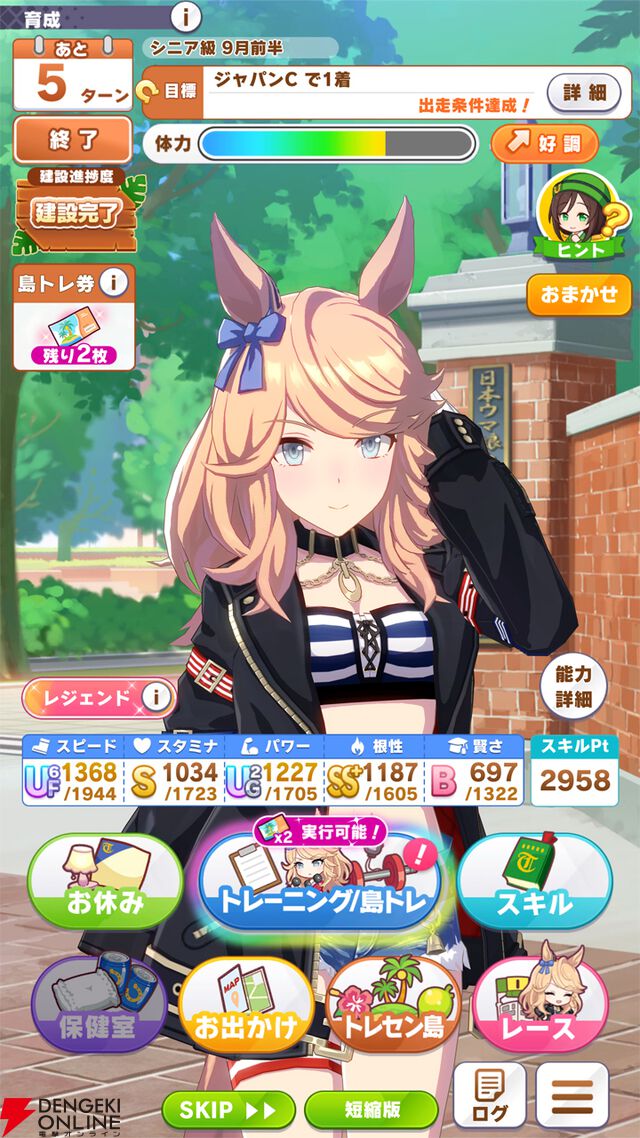The image size is (640, 1138).
Task: Open トレセン島 island screen
Action: pos(392,1005)
